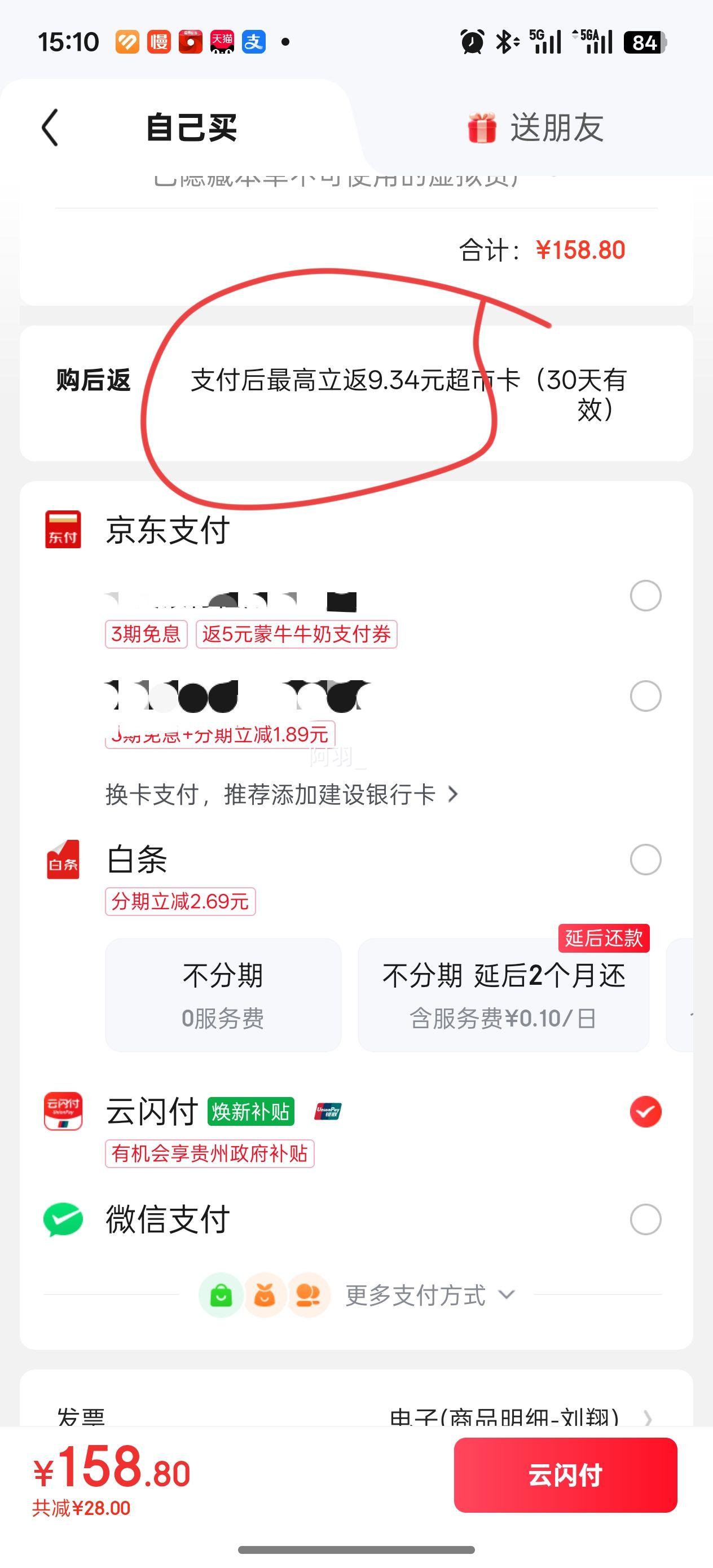Tap the JD Pay (京东支付) logo icon
Viewport: 713px width, 1568px height.
point(63,531)
